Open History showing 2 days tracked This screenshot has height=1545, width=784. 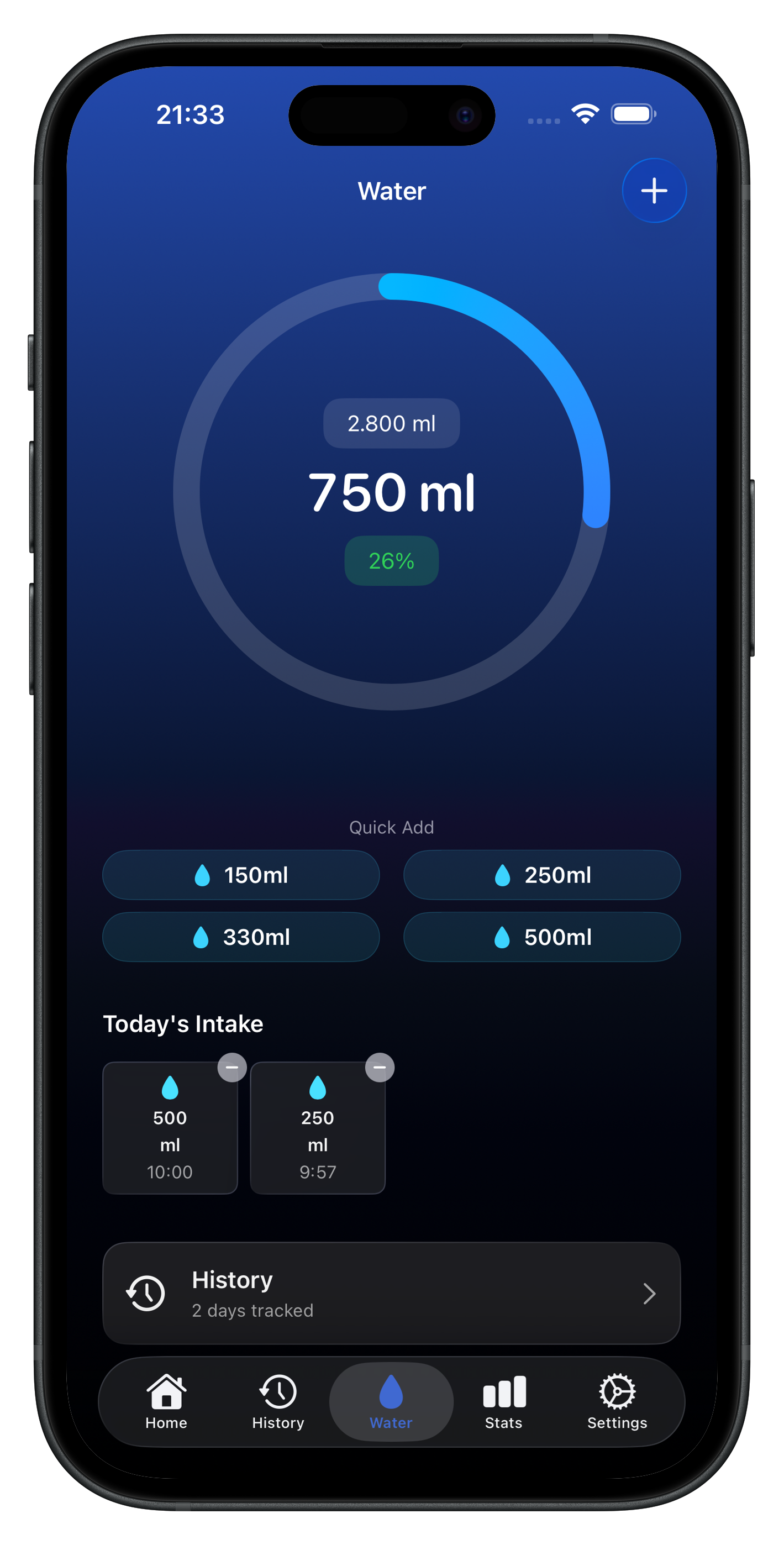pos(392,1294)
